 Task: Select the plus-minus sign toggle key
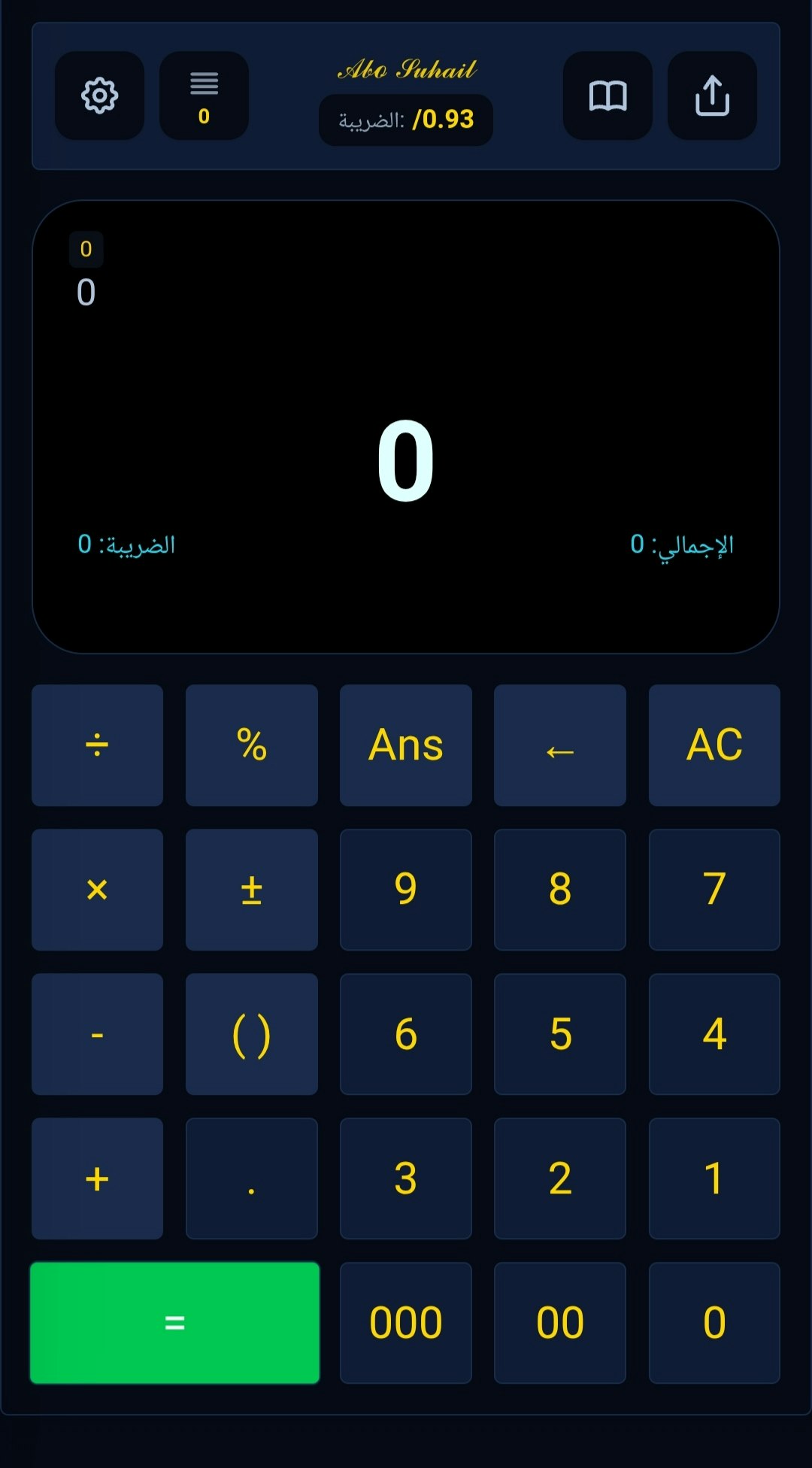point(251,890)
